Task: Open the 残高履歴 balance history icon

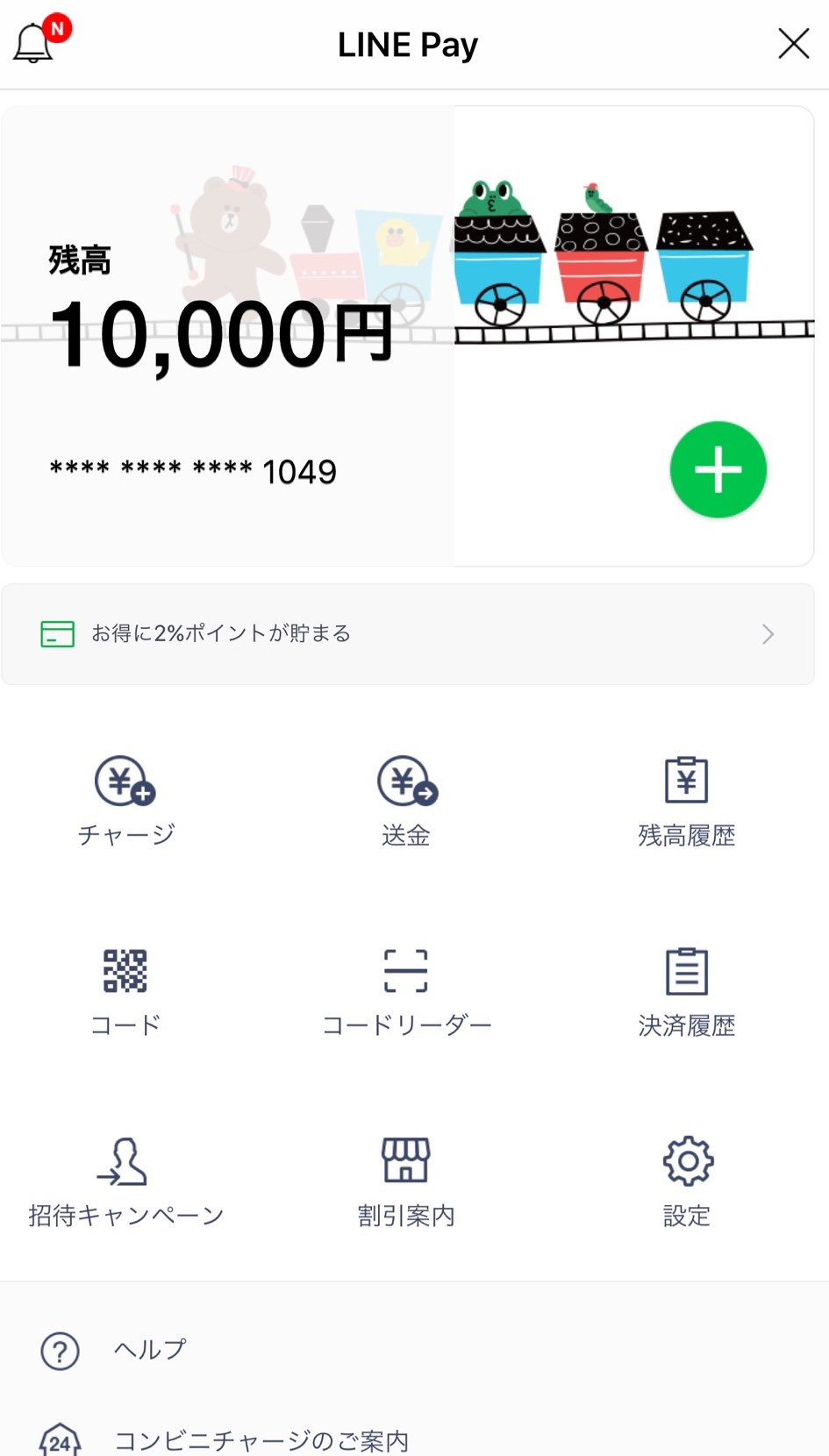Action: (x=687, y=798)
